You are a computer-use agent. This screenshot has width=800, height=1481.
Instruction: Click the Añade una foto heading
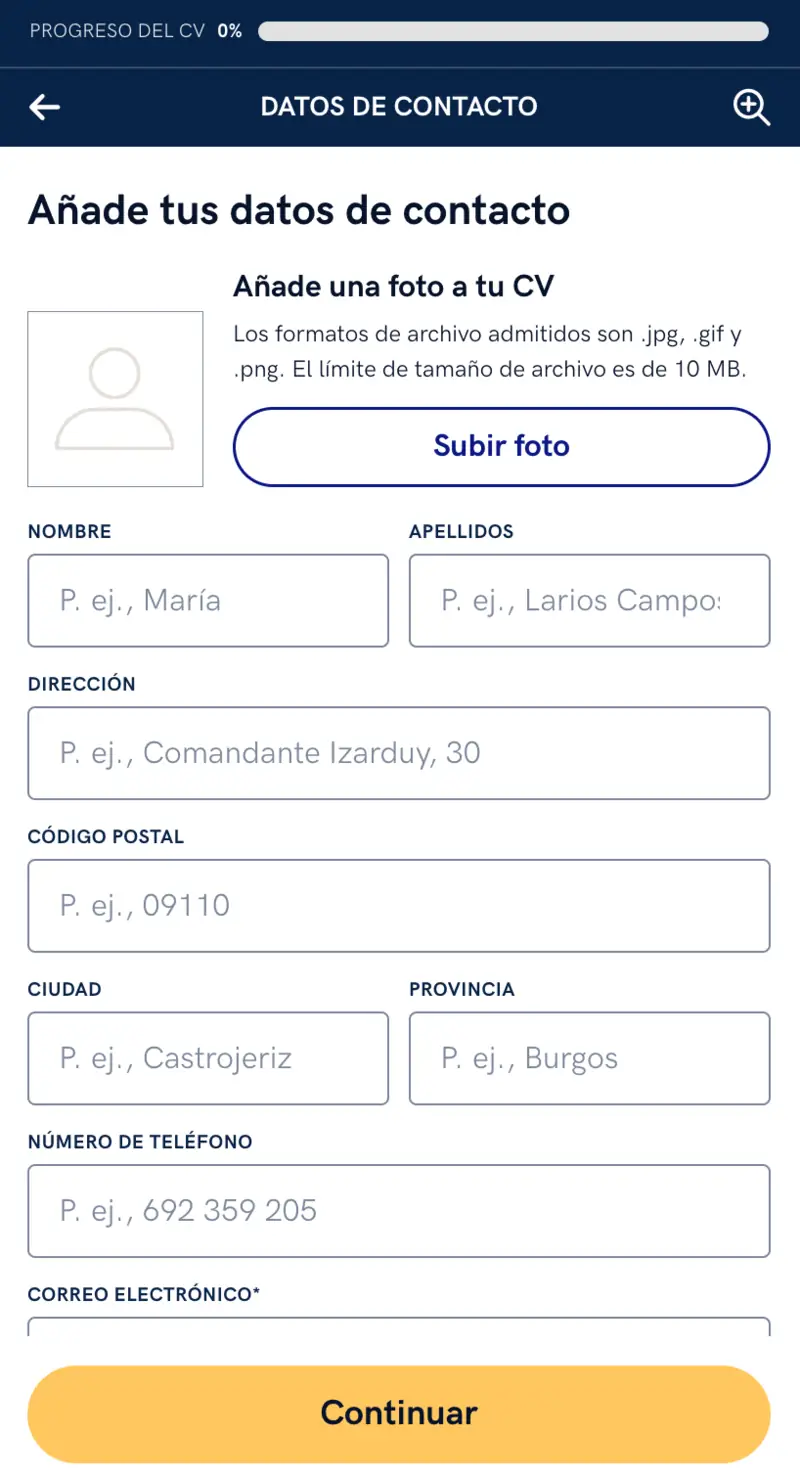[x=394, y=287]
